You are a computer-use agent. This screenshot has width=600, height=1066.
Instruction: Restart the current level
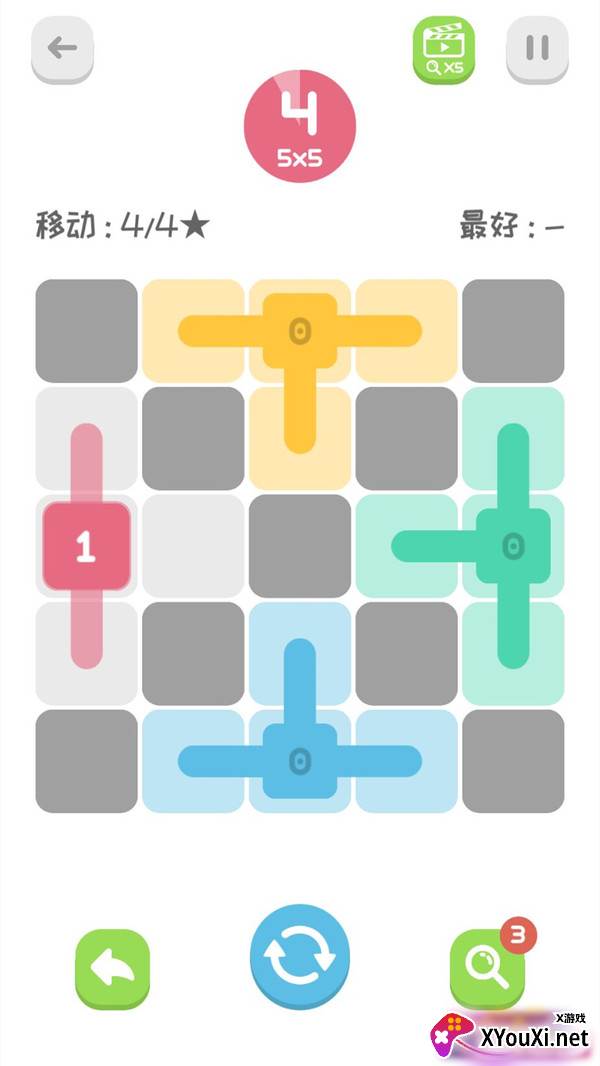299,962
